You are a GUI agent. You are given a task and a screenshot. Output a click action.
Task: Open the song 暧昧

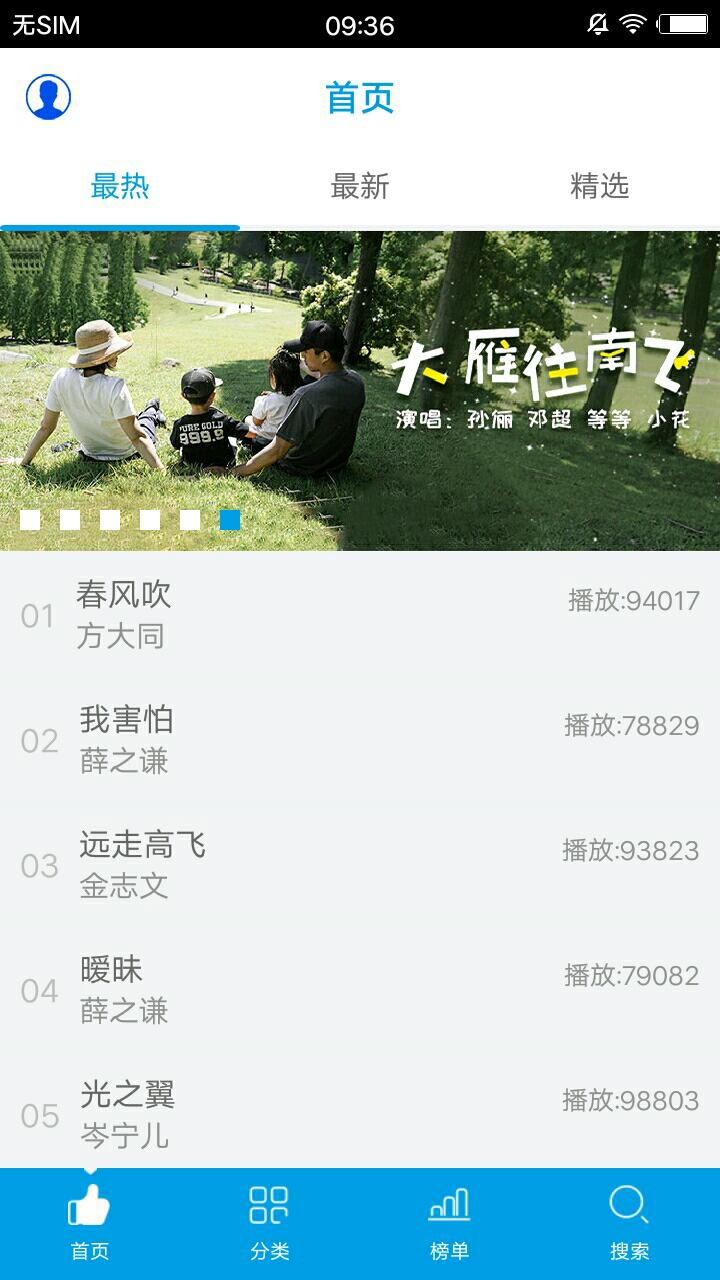tap(360, 989)
